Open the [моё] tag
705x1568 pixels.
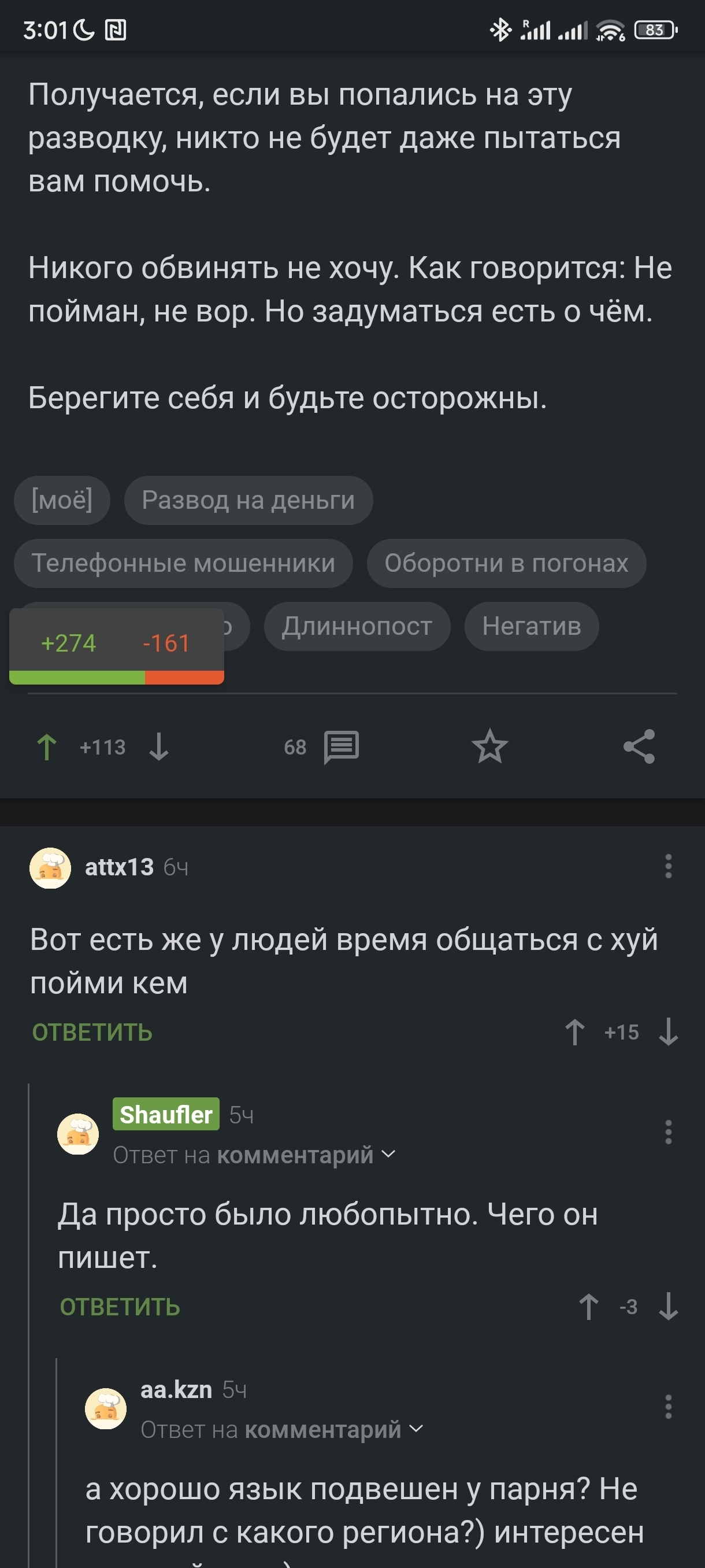[x=62, y=500]
